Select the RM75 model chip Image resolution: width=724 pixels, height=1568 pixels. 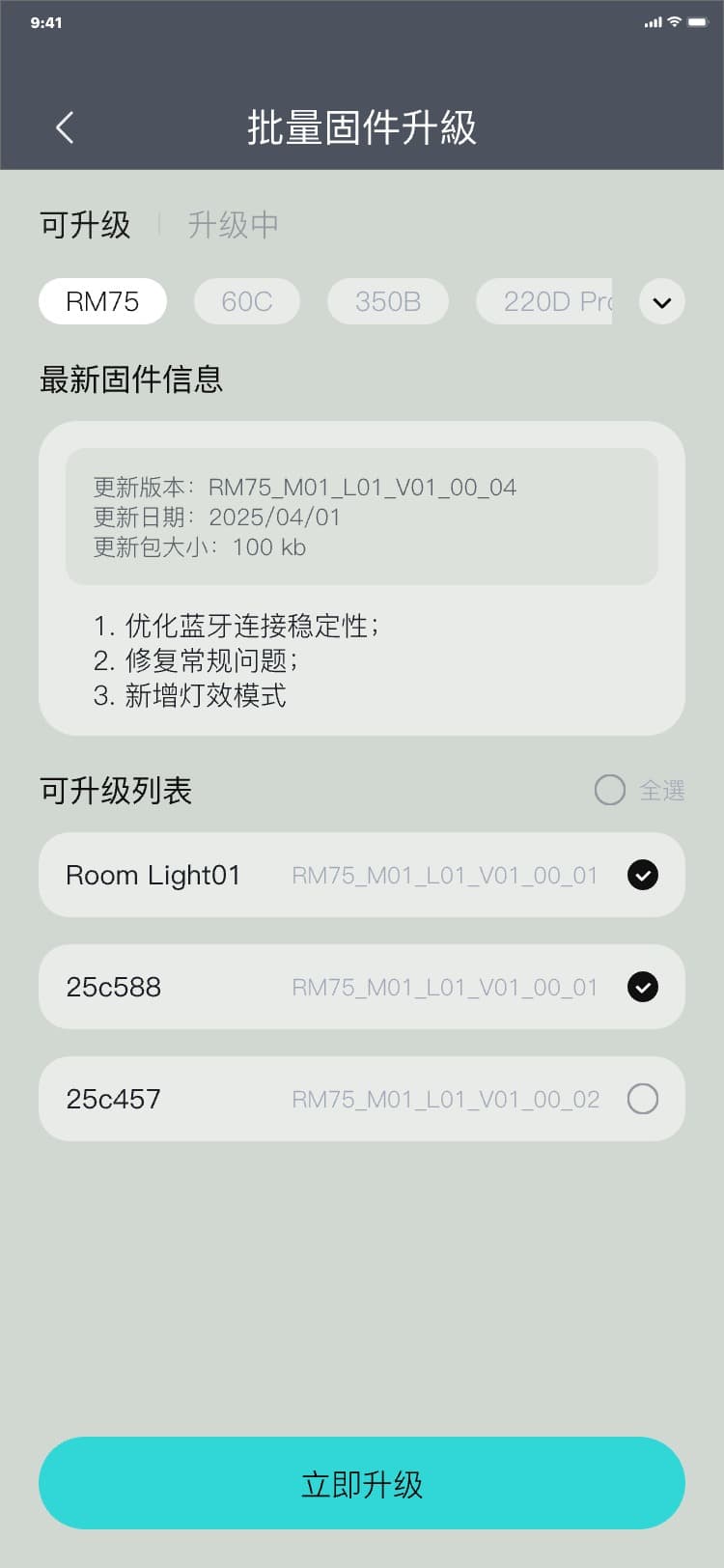coord(102,301)
